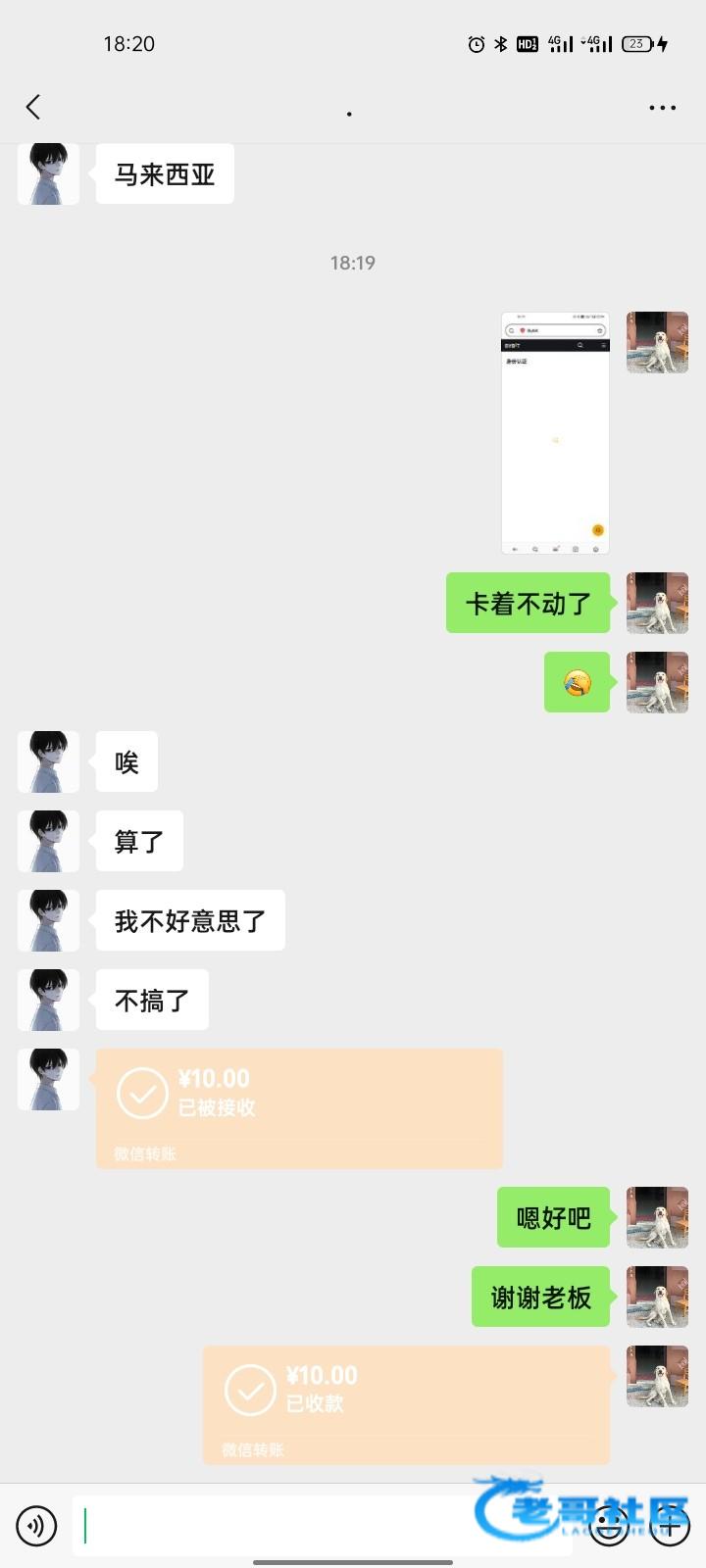Open the ¥10.00 transfer marked 已被接收

(299, 1107)
